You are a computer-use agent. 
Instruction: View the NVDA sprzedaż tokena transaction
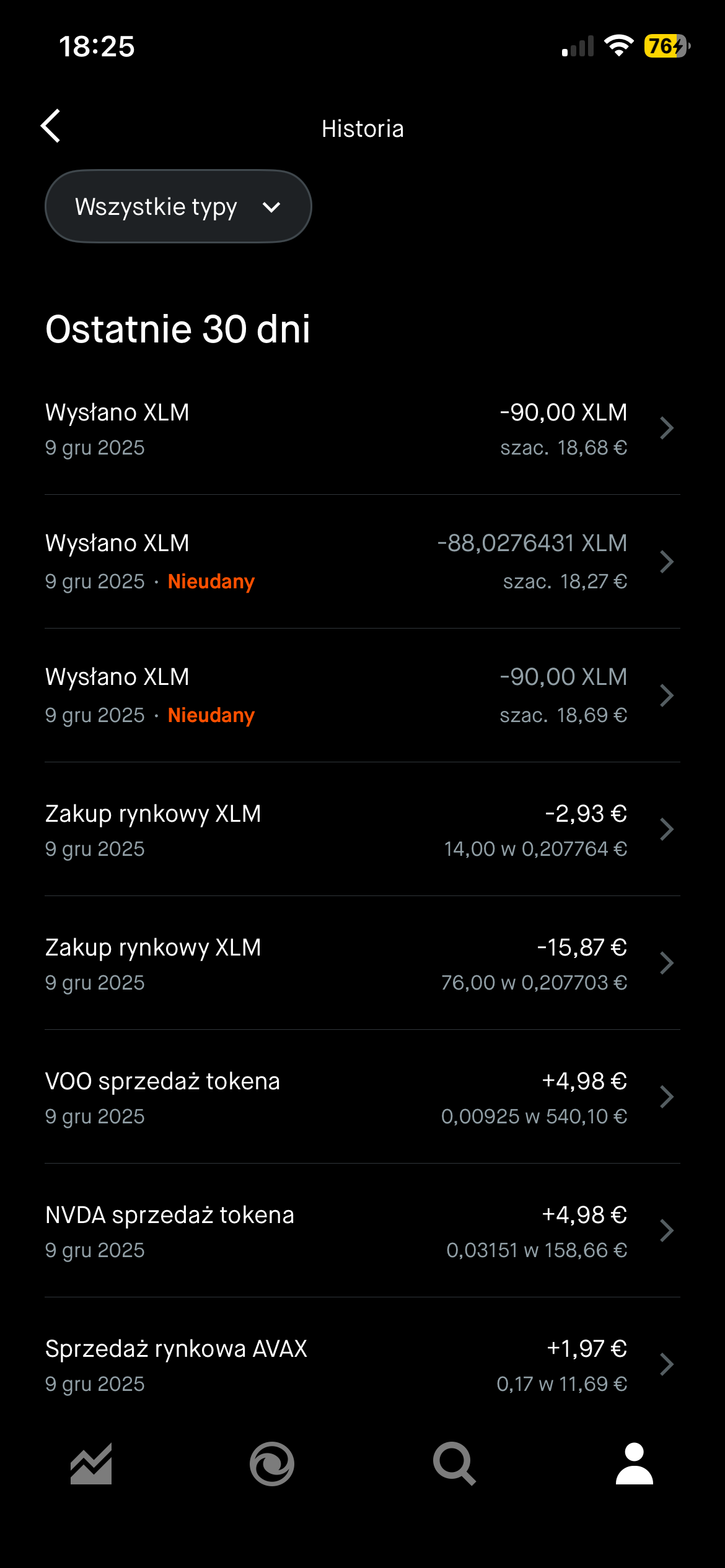(362, 1231)
